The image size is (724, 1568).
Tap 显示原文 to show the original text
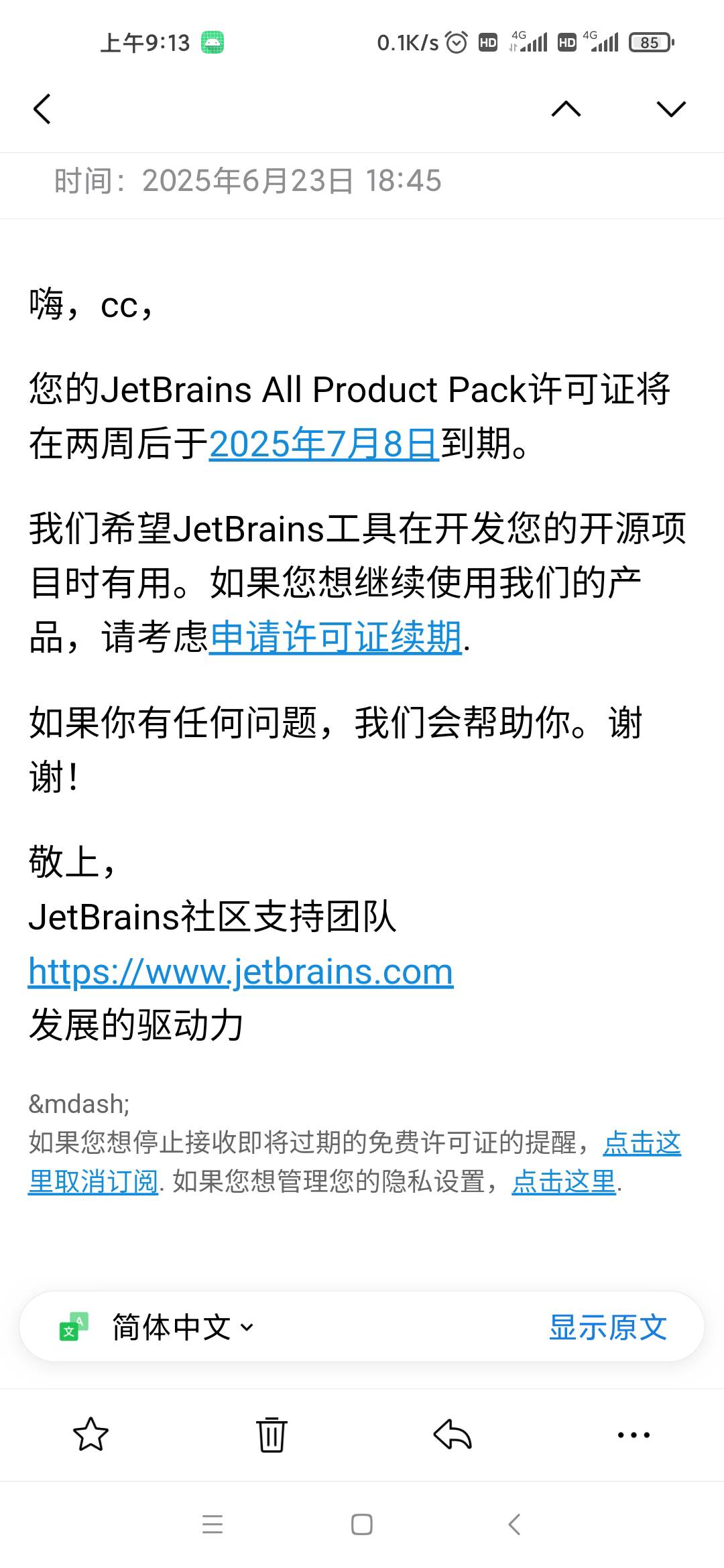pos(607,1327)
